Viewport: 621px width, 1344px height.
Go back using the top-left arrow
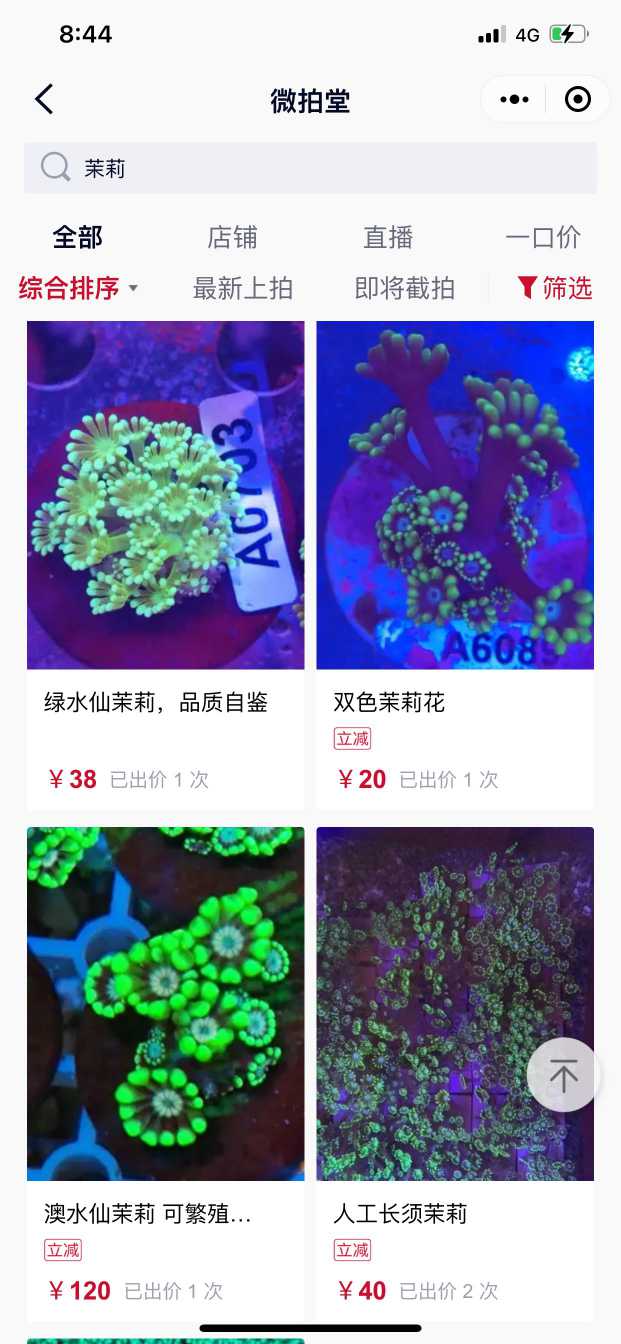pos(44,99)
